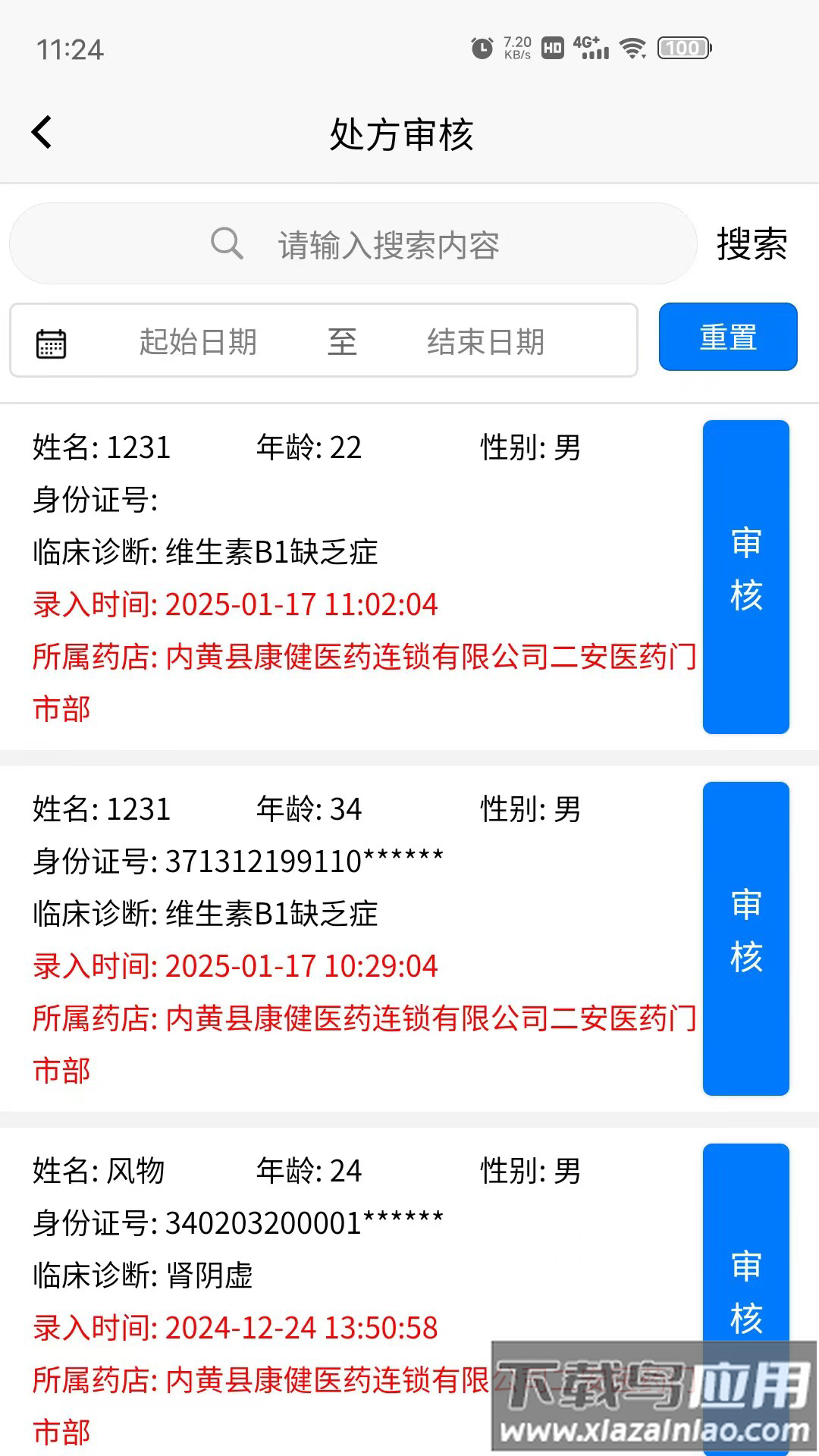
Task: Tap the Wi-Fi icon in status bar
Action: (x=632, y=46)
